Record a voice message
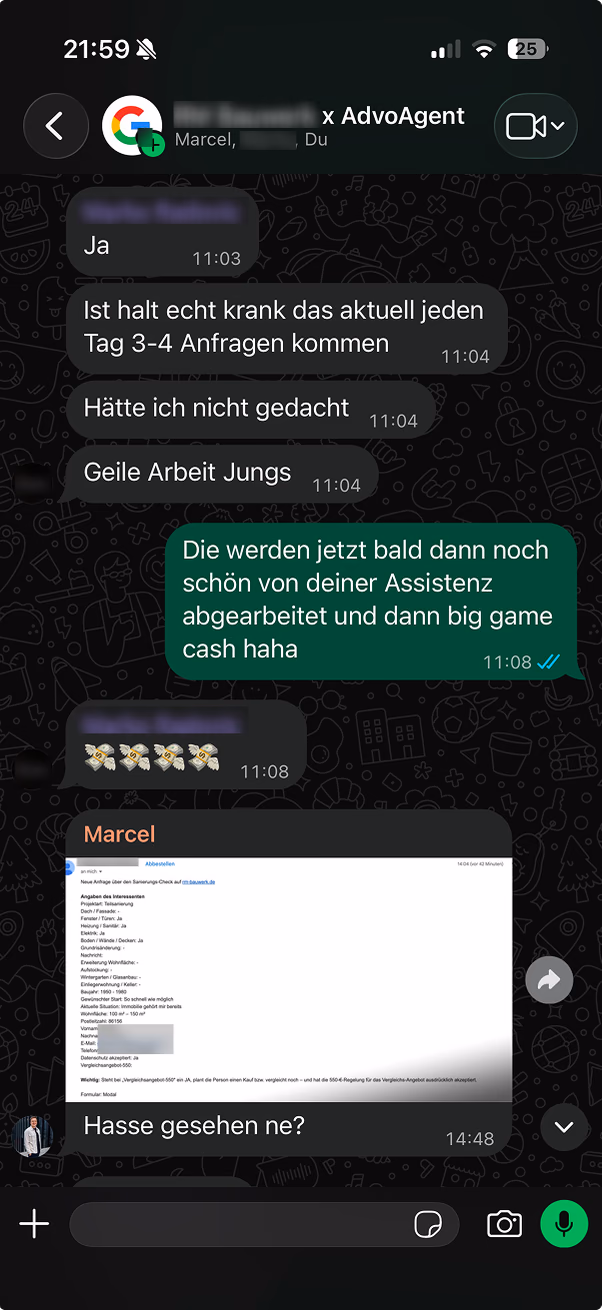602x1310 pixels. click(x=564, y=1224)
